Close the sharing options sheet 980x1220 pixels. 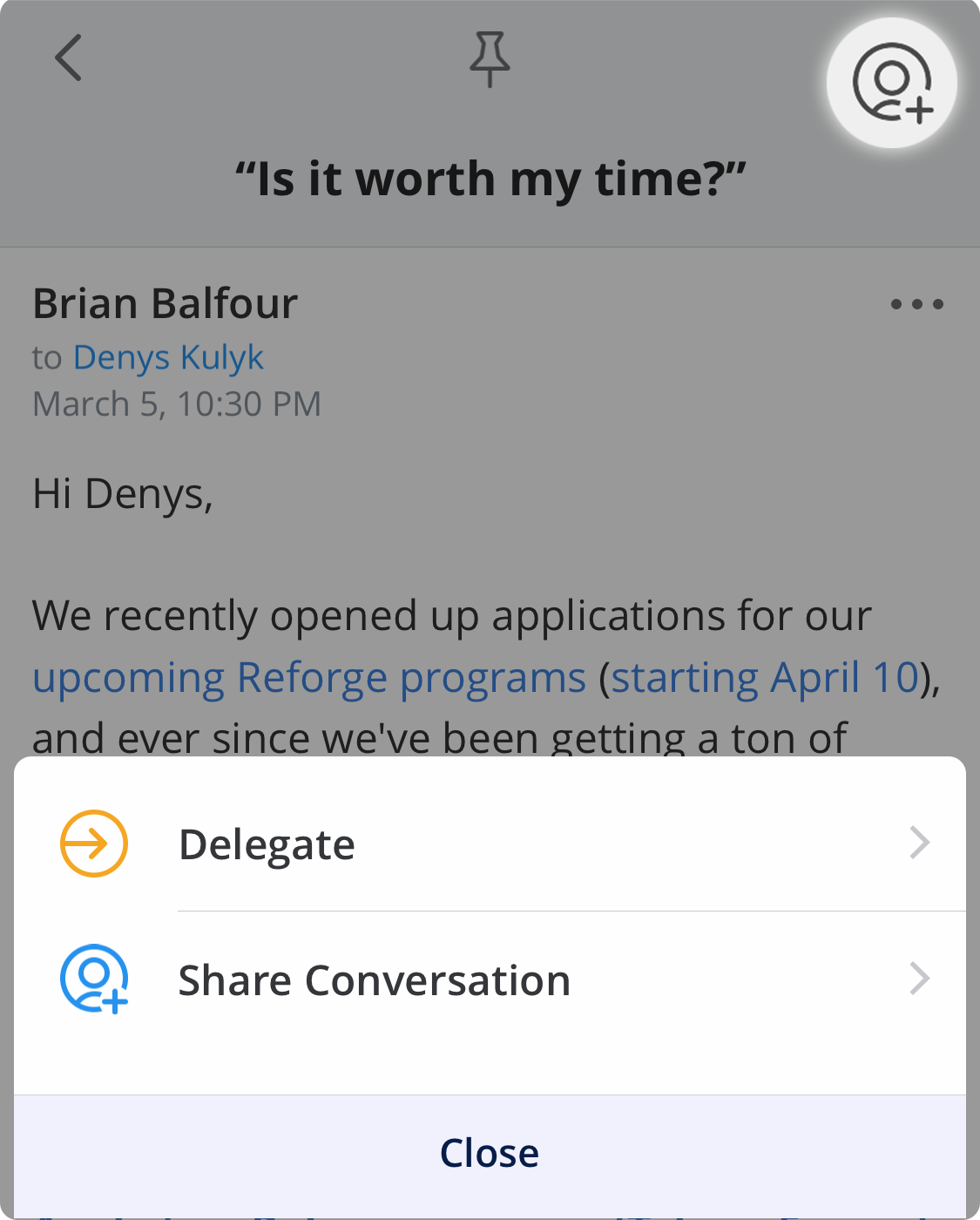(x=490, y=1153)
